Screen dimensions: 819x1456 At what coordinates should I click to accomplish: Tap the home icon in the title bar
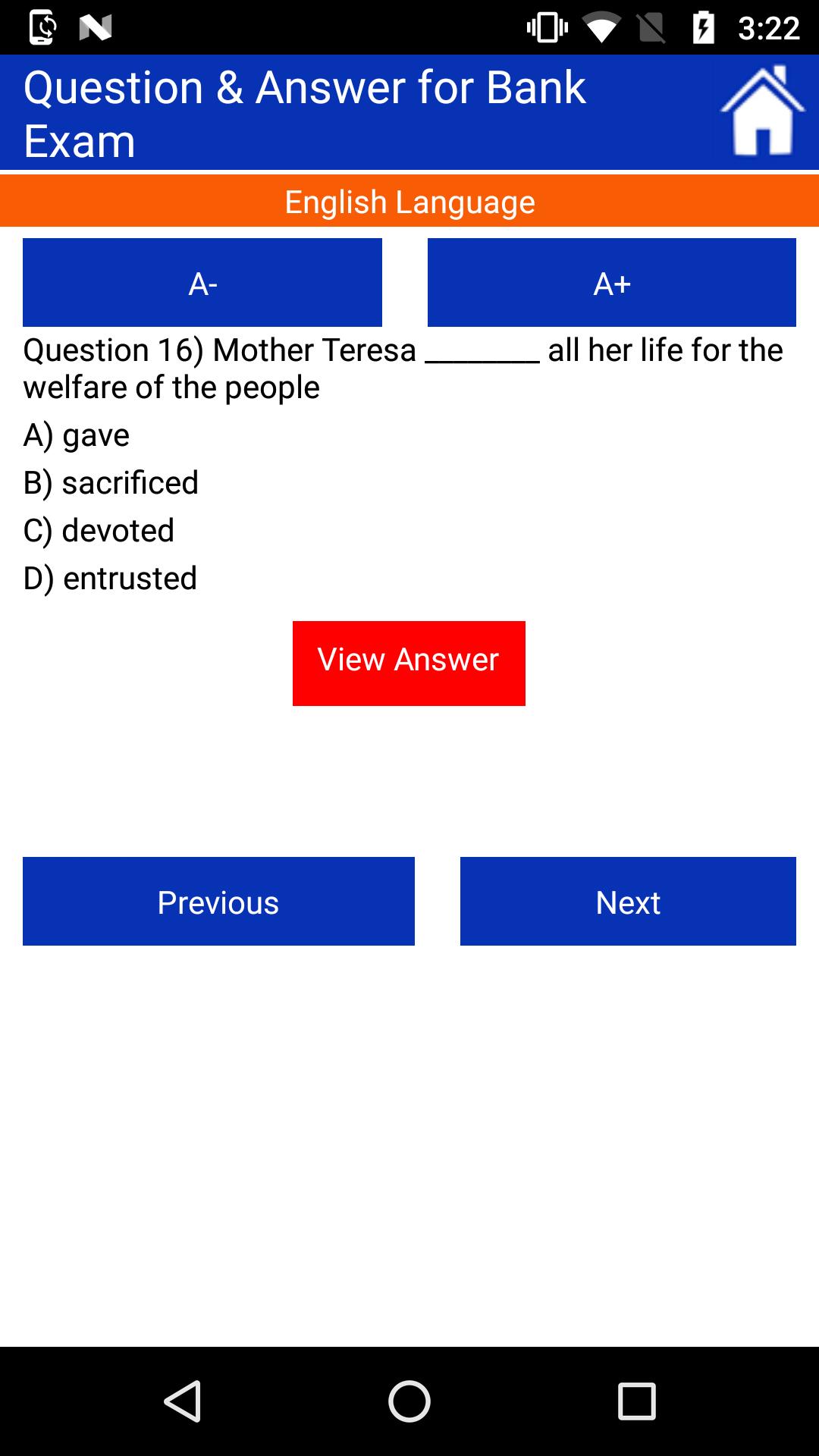tap(762, 112)
